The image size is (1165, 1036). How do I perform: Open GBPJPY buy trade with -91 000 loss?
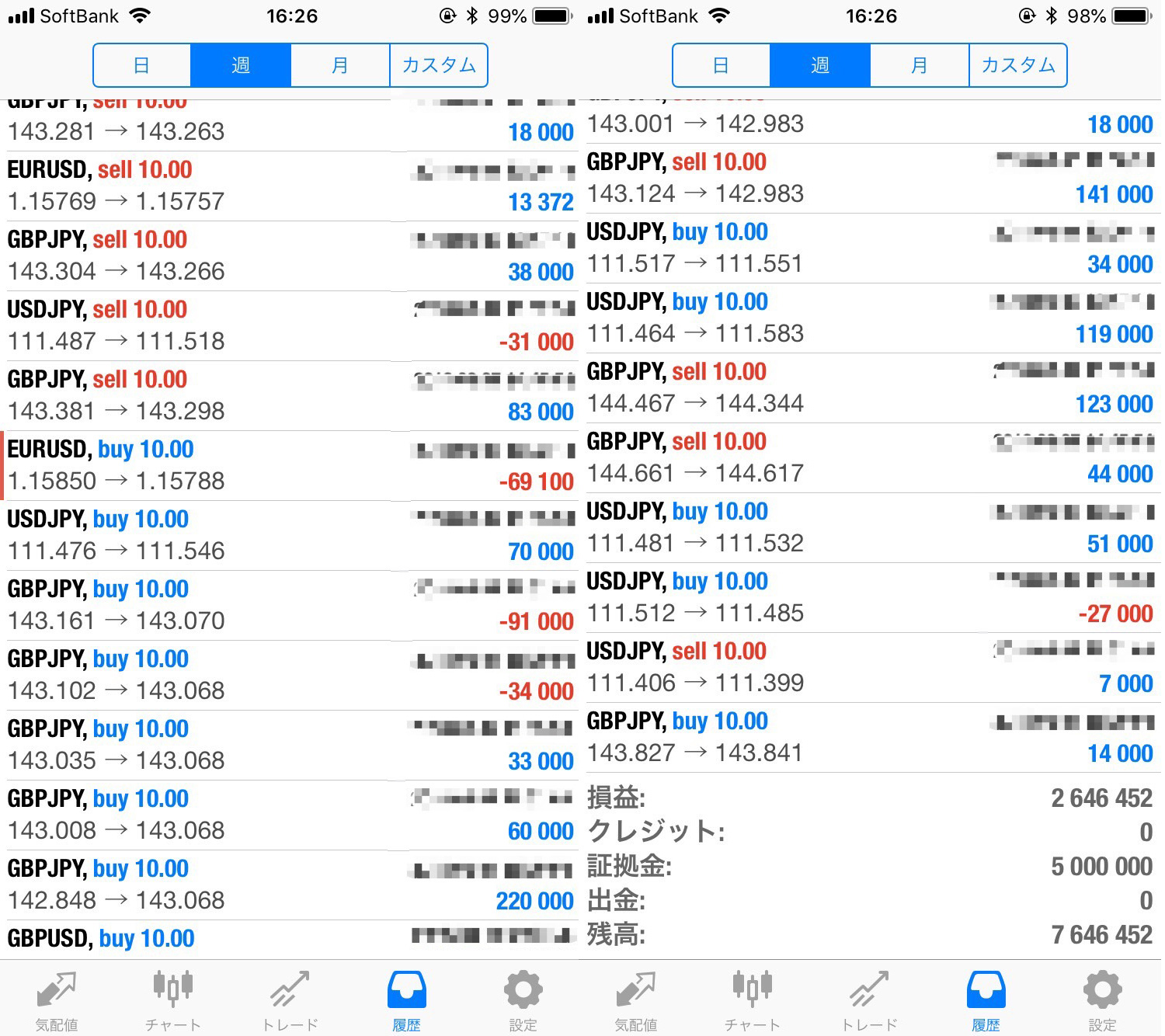point(289,606)
